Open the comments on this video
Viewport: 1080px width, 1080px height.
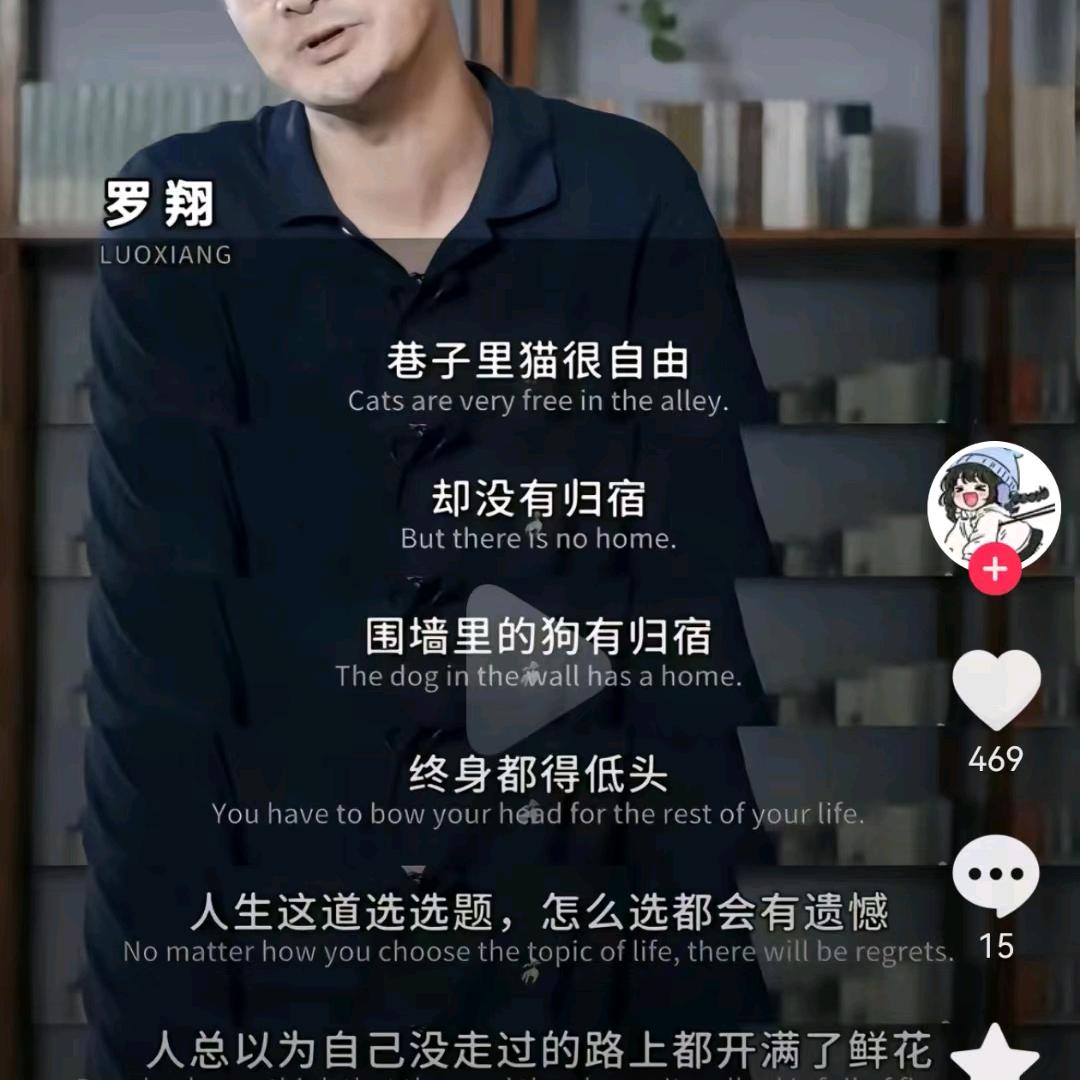tap(996, 874)
